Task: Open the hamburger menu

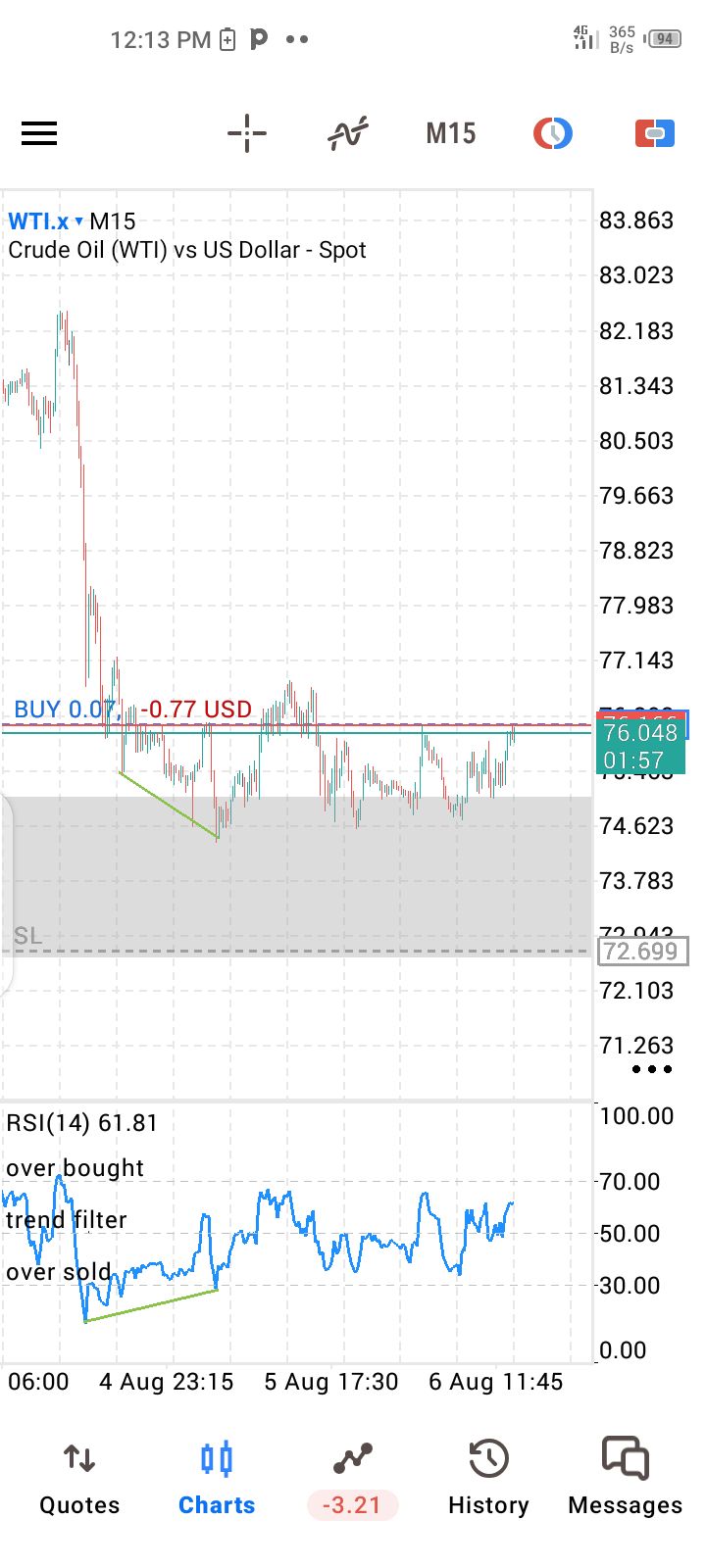Action: [x=39, y=133]
